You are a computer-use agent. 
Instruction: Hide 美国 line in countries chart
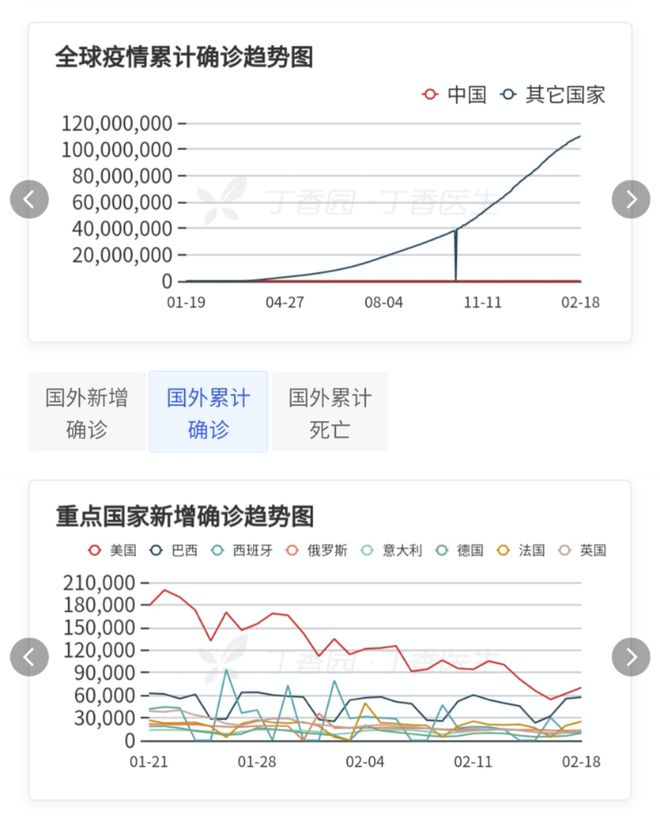113,550
